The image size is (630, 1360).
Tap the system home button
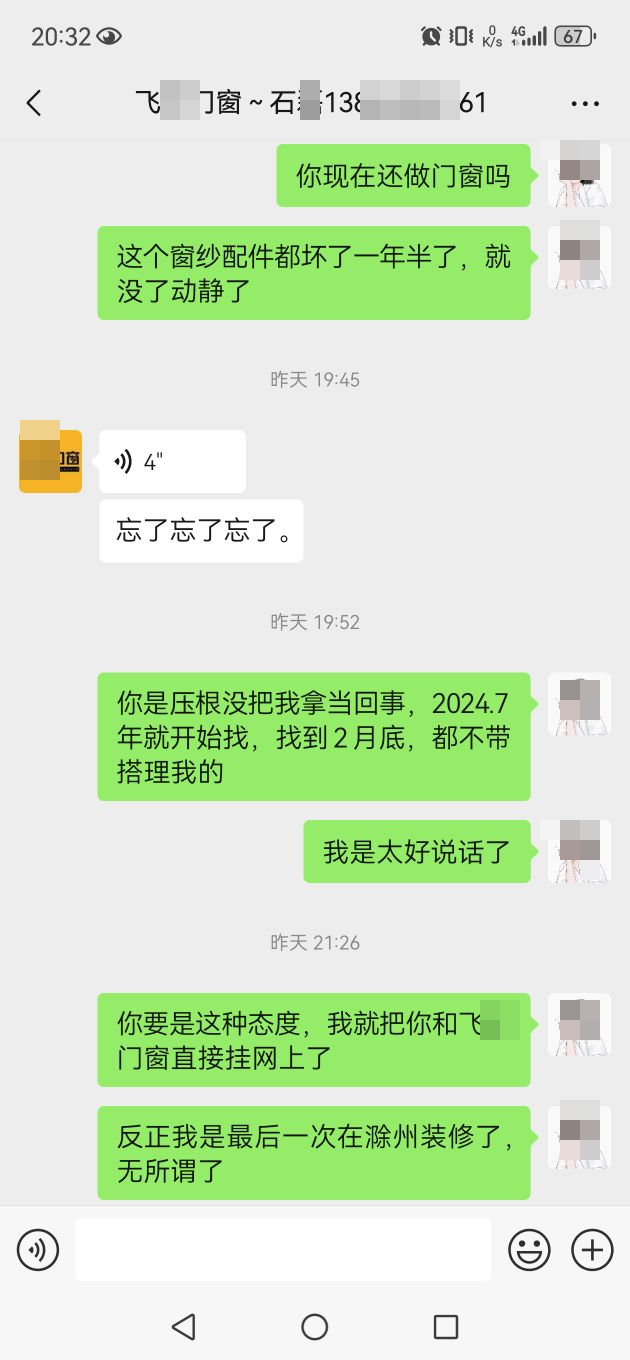pyautogui.click(x=315, y=1327)
